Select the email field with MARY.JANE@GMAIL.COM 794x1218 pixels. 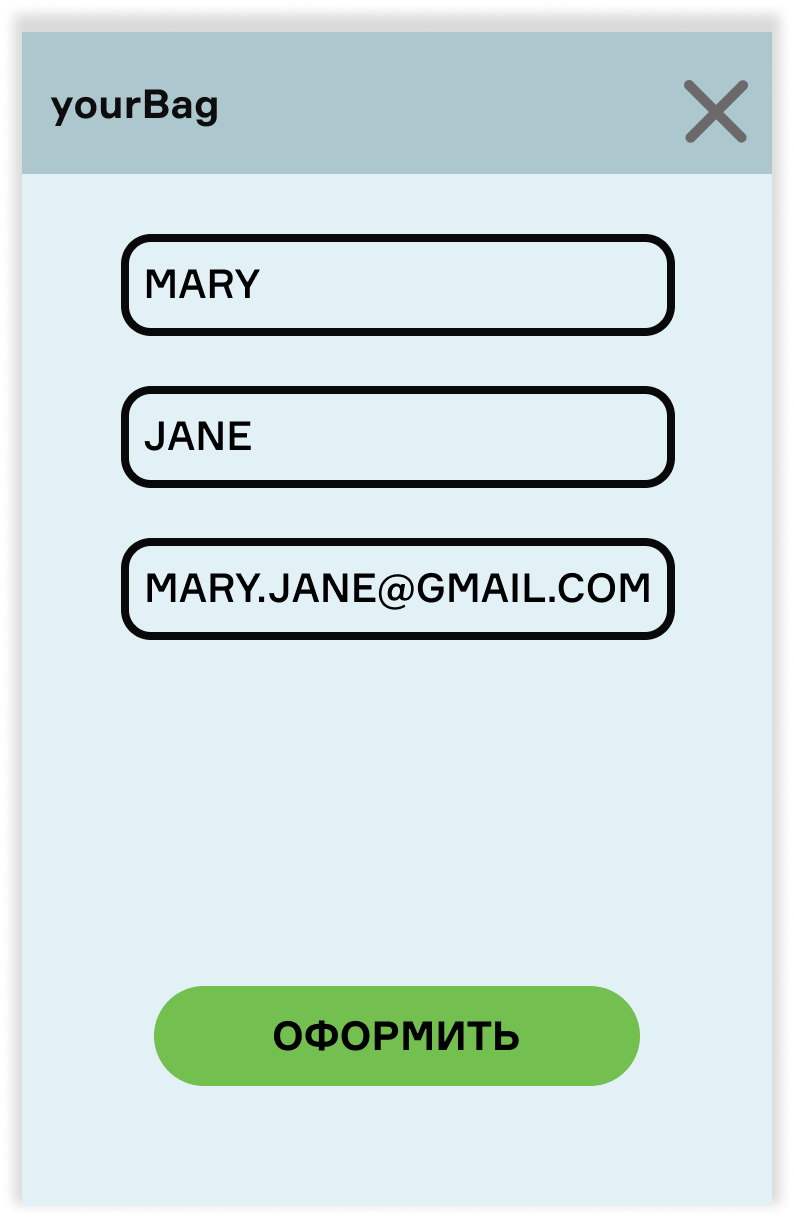click(x=398, y=589)
